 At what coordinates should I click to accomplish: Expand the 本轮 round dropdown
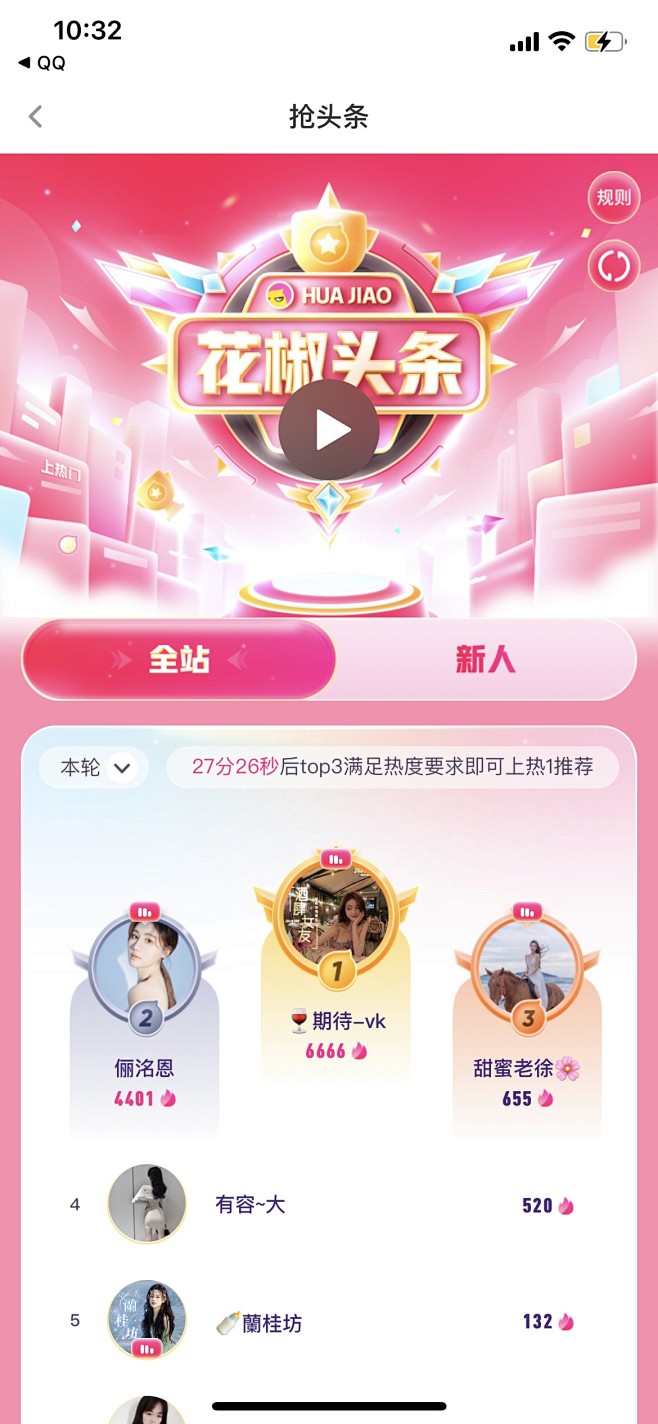click(x=95, y=768)
